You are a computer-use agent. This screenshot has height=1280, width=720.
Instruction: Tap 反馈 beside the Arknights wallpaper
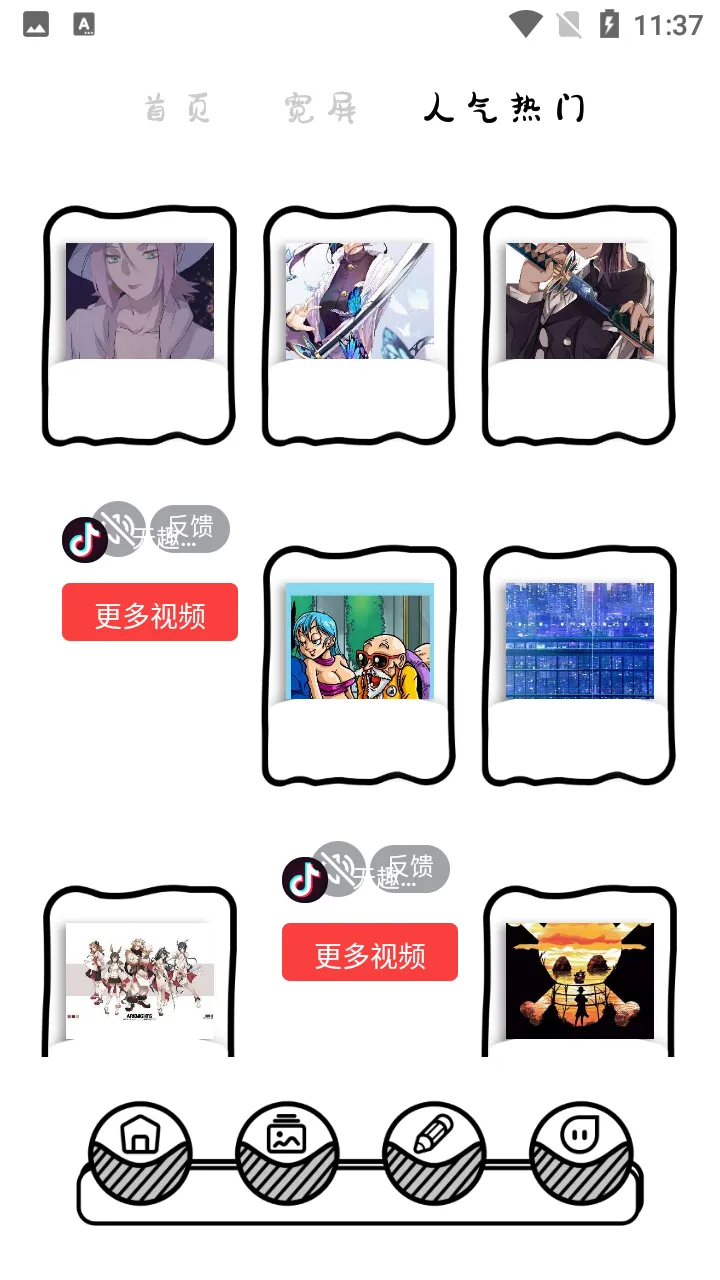tap(412, 867)
